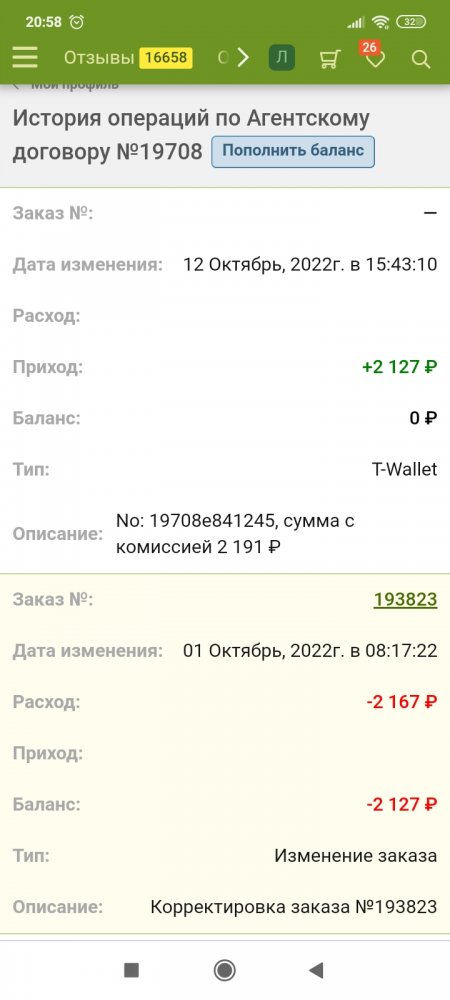Open the hamburger drawer menu

point(25,58)
